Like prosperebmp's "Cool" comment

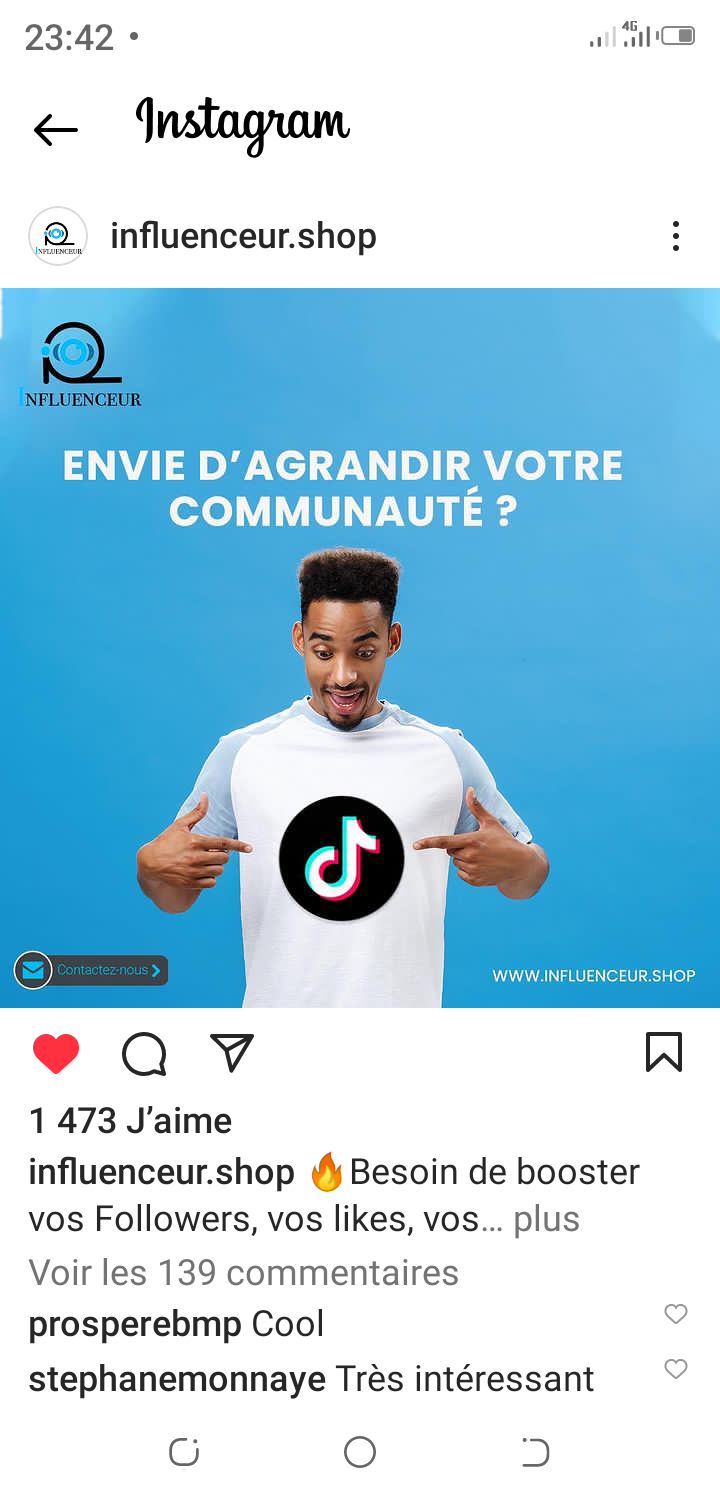(676, 1314)
